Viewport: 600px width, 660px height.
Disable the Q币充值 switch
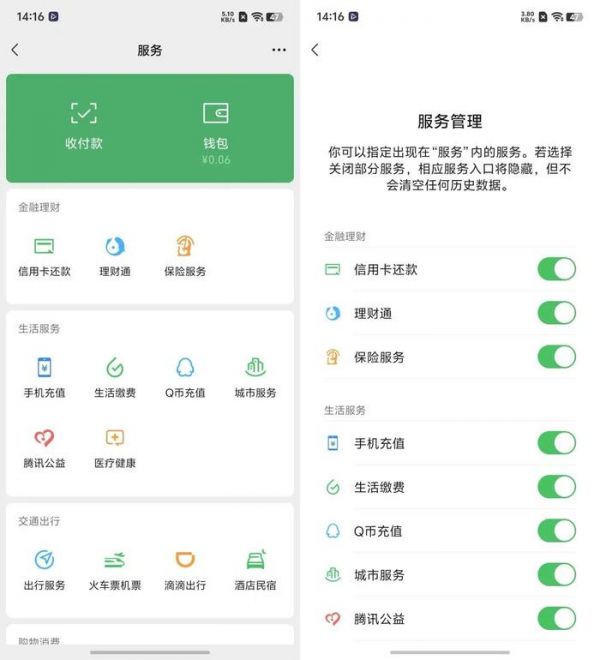click(556, 531)
